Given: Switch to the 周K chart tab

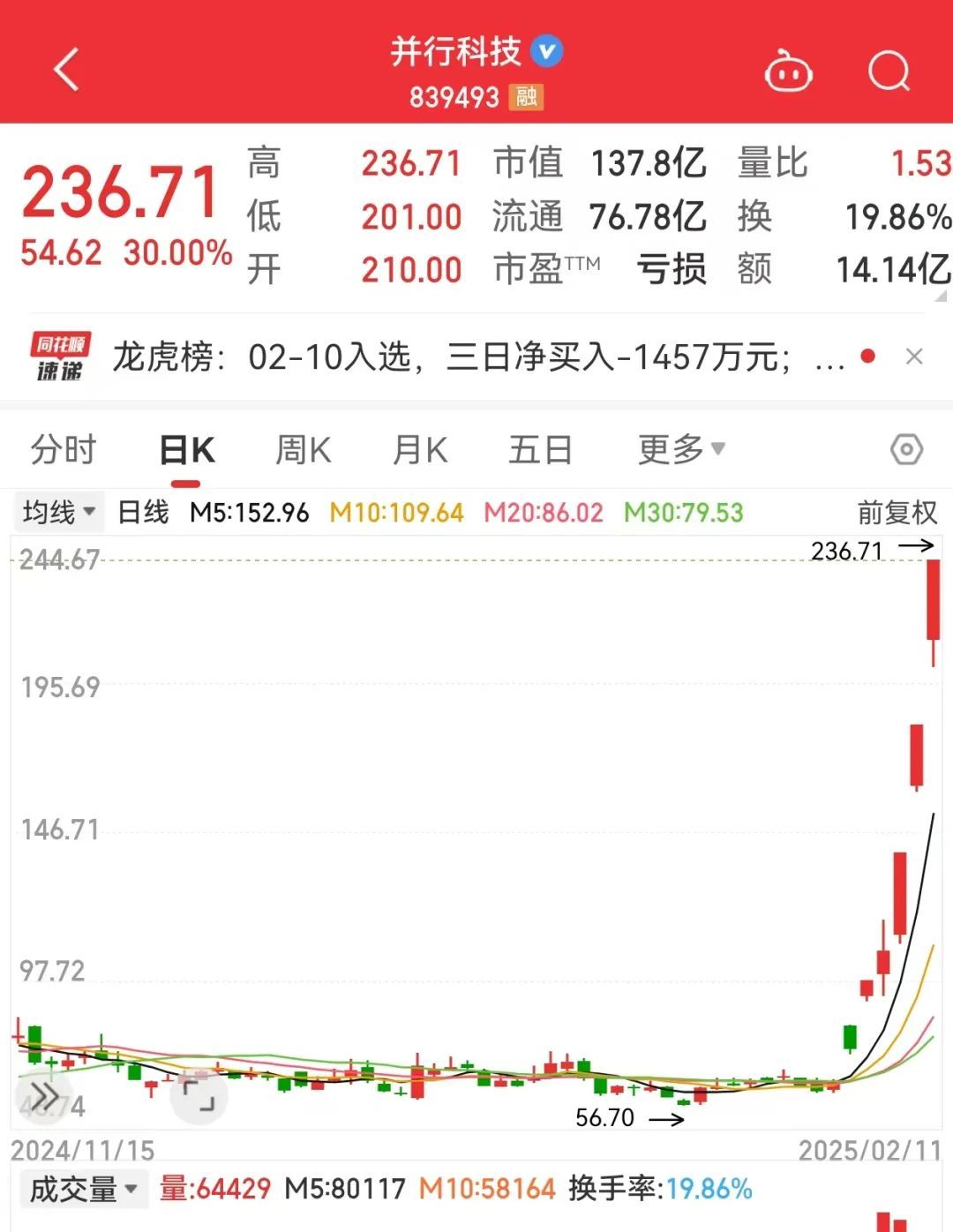Looking at the screenshot, I should (303, 450).
